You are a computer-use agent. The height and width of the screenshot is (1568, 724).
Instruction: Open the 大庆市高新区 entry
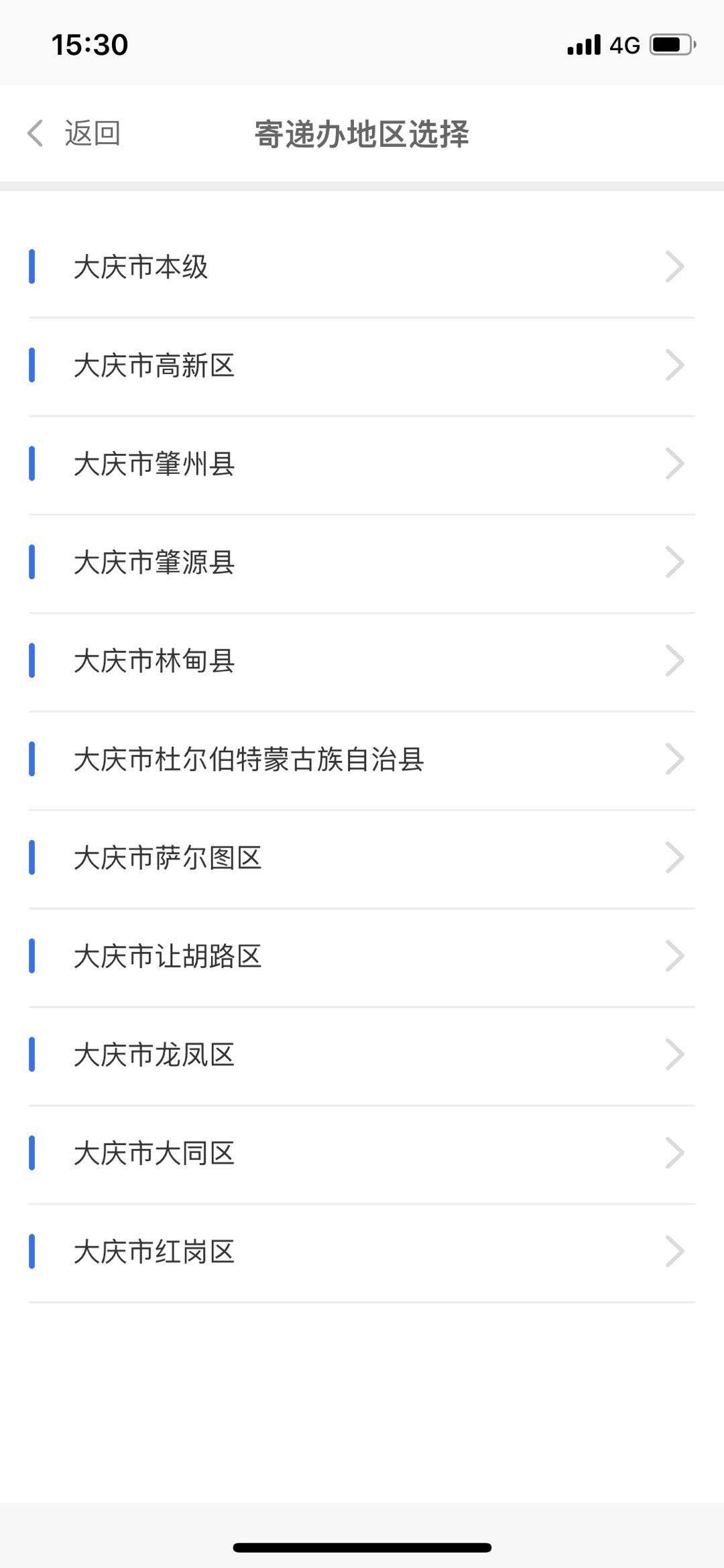(156, 364)
